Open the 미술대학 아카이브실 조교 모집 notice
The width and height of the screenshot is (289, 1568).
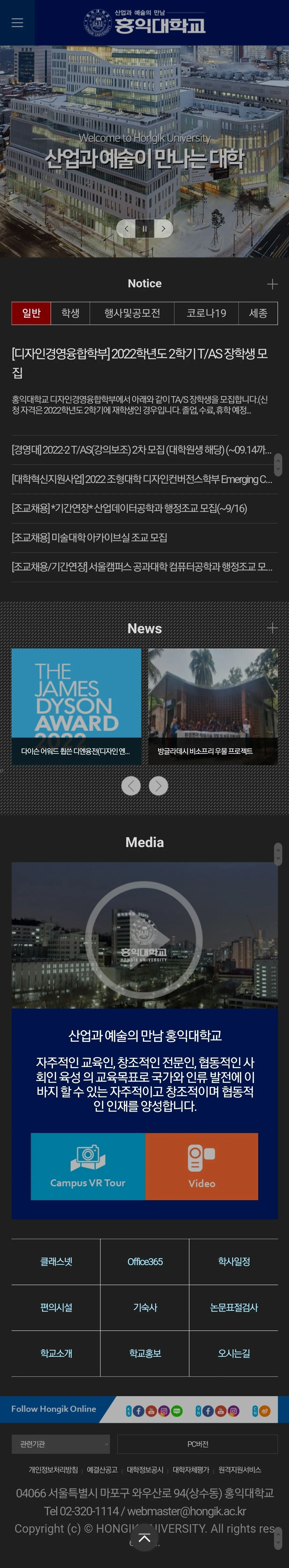90,538
